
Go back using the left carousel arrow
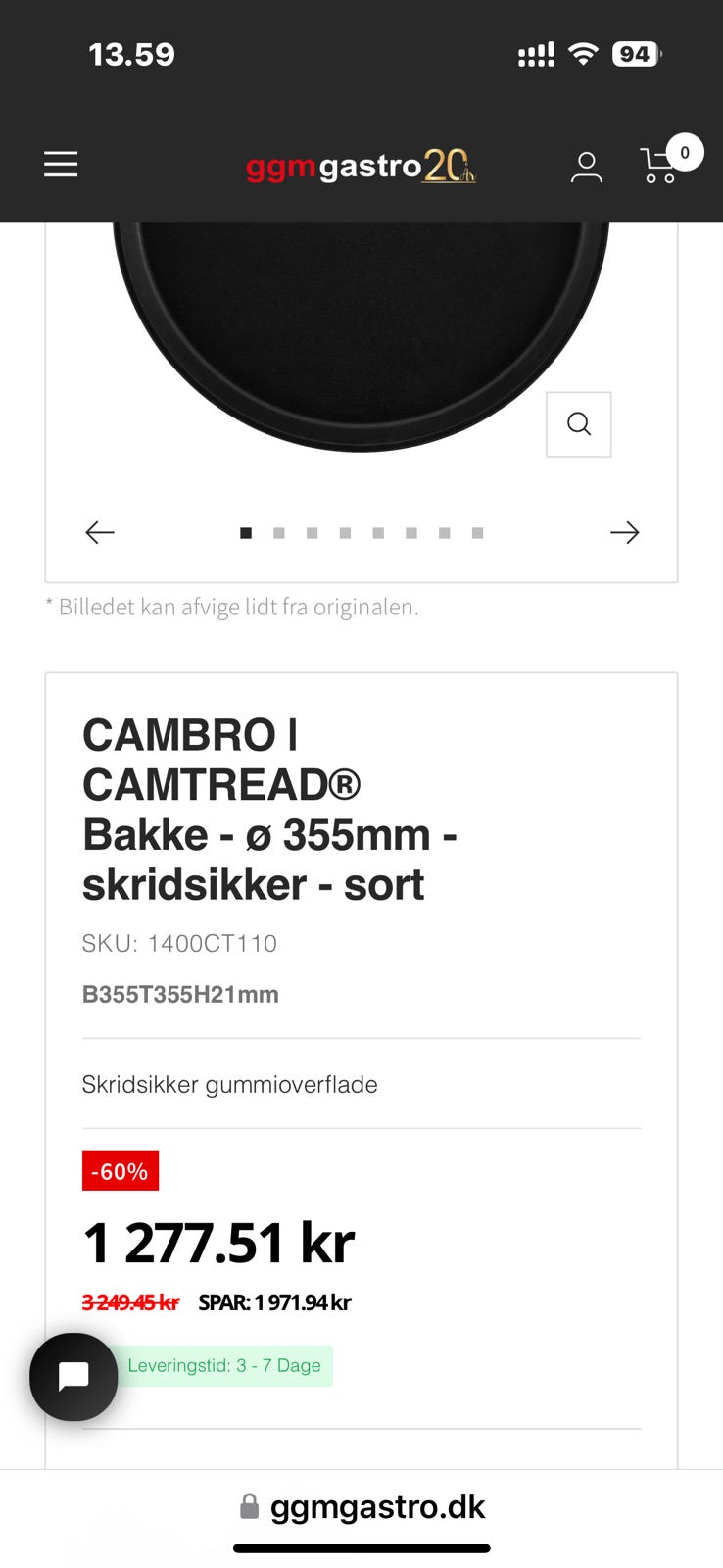[99, 532]
